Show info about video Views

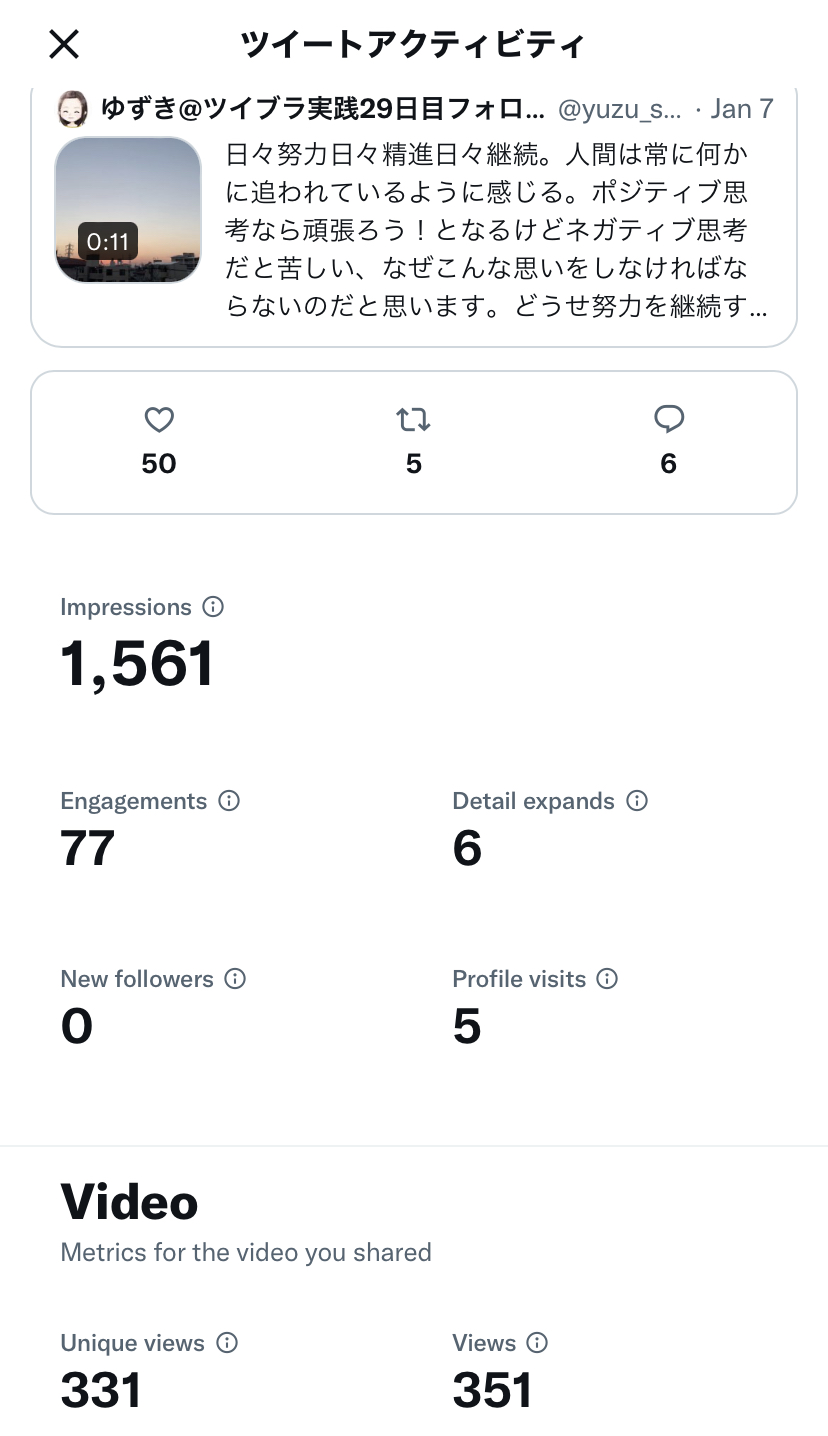[538, 1343]
